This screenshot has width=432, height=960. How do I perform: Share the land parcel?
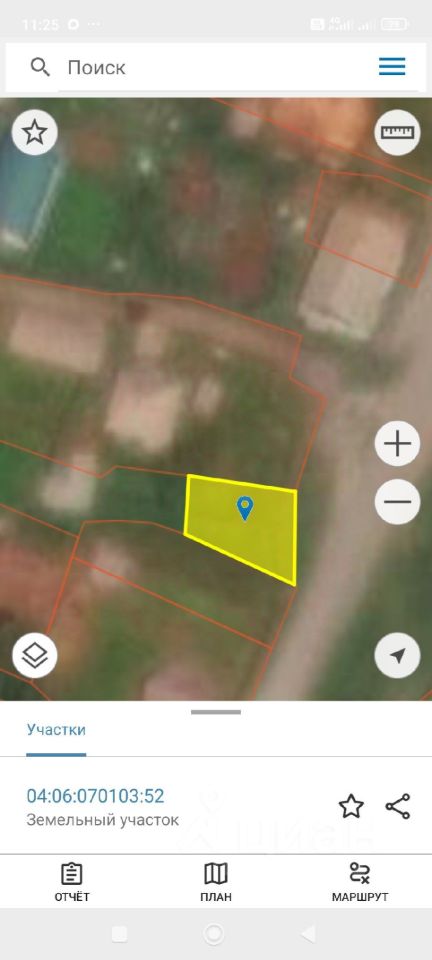[x=398, y=807]
